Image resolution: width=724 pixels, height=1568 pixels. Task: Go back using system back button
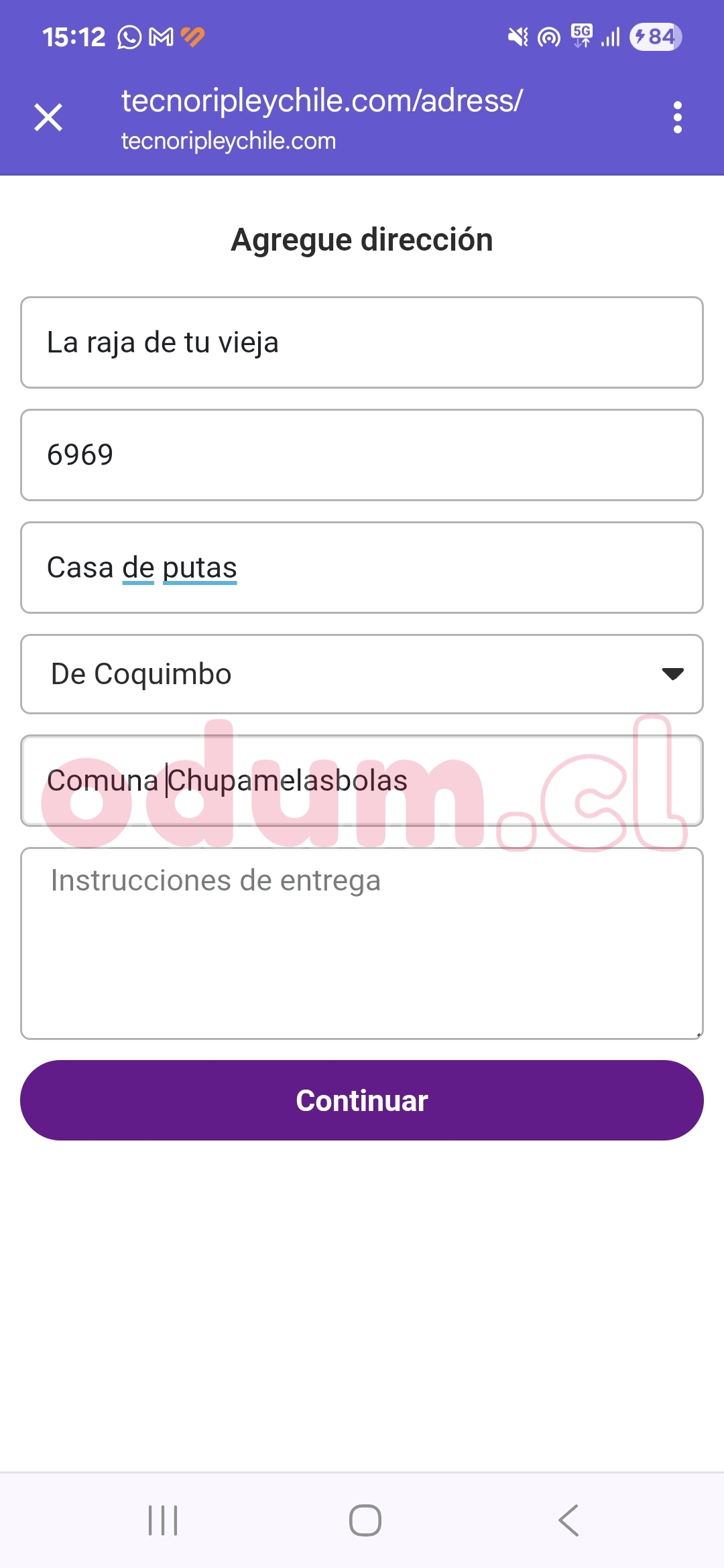[x=568, y=1520]
